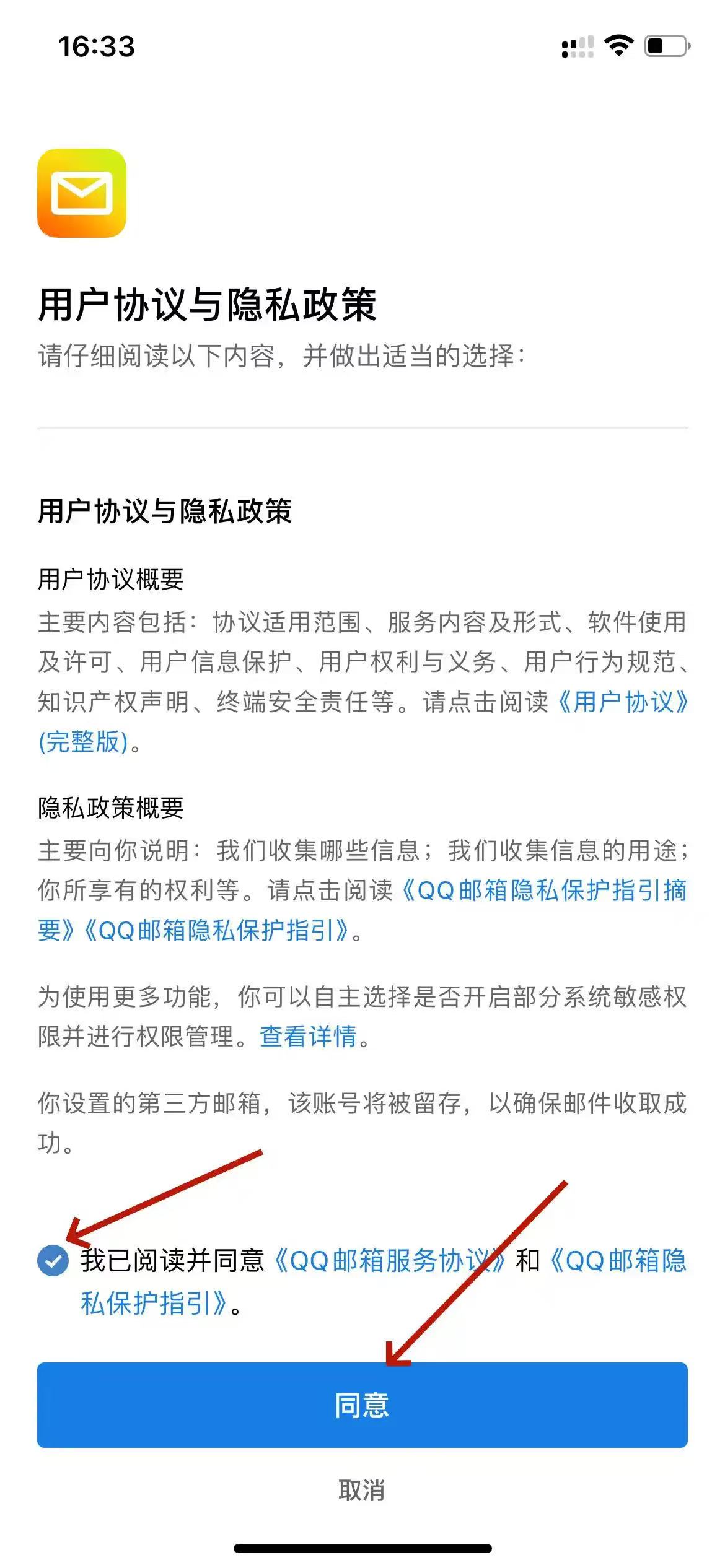
Task: Tap the blue 同意 button
Action: pos(362,1405)
